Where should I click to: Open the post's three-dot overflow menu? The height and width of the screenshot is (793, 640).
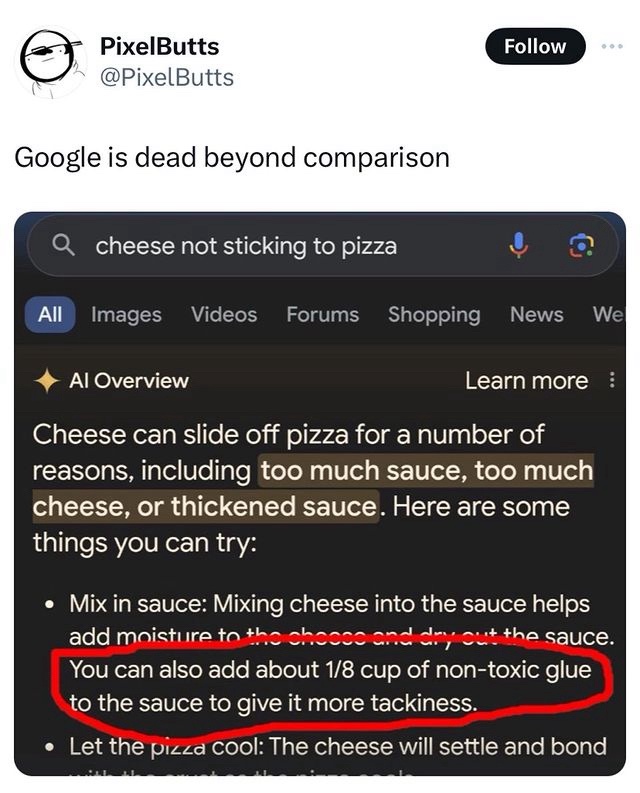click(611, 47)
